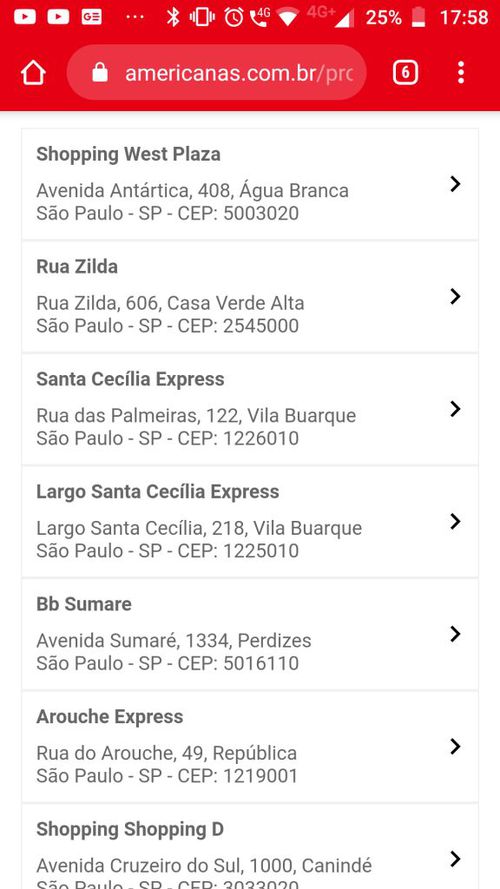Open the Rua Zilda store details
The width and height of the screenshot is (500, 889).
pyautogui.click(x=250, y=297)
